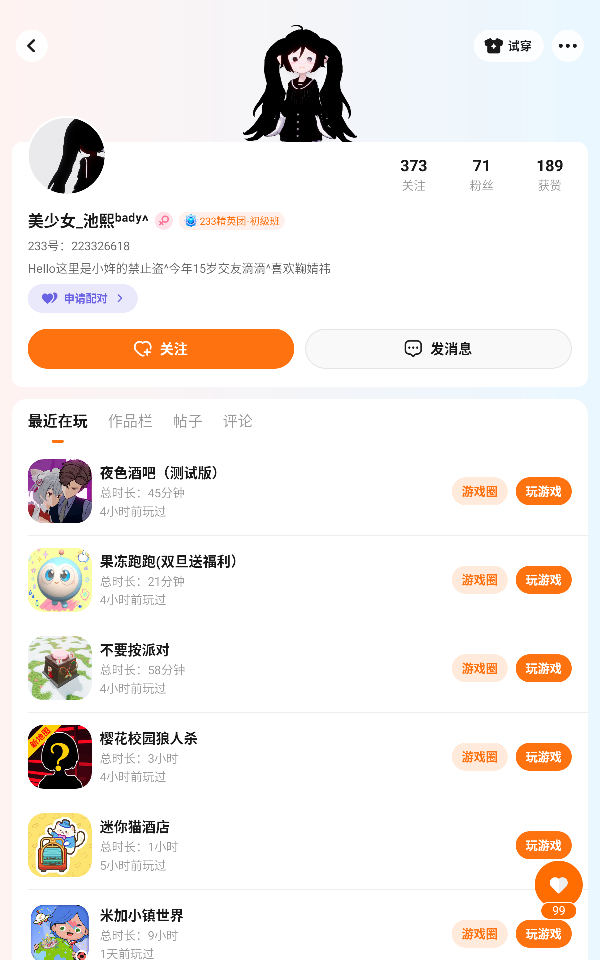This screenshot has height=960, width=600.
Task: Tap 申请配对 to request pairing
Action: click(82, 298)
